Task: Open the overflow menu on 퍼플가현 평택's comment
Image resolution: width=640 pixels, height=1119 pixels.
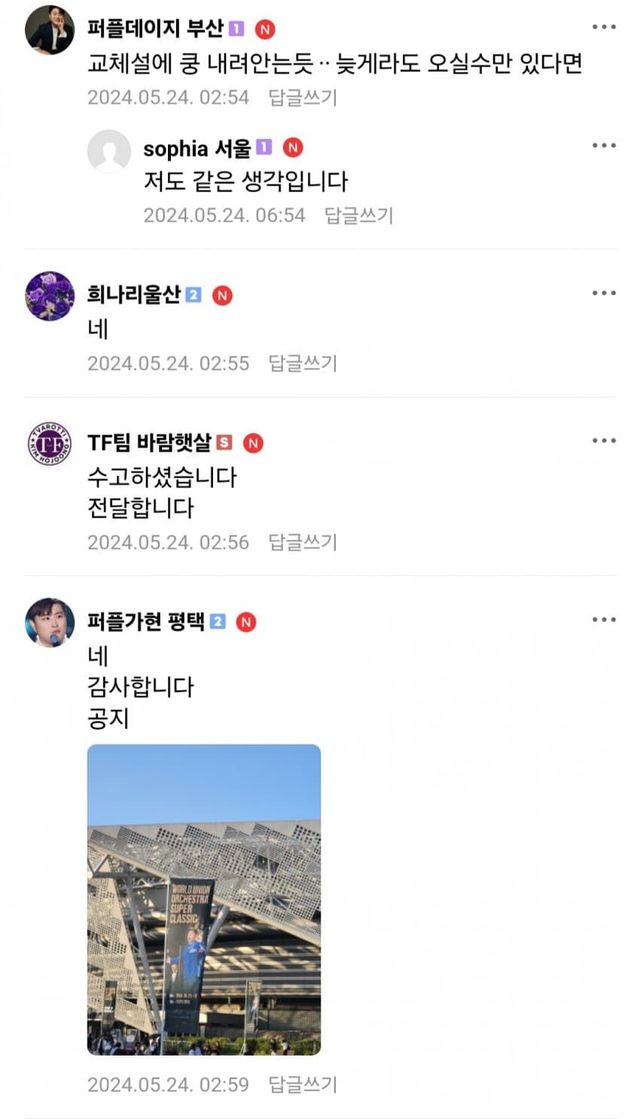Action: [604, 620]
